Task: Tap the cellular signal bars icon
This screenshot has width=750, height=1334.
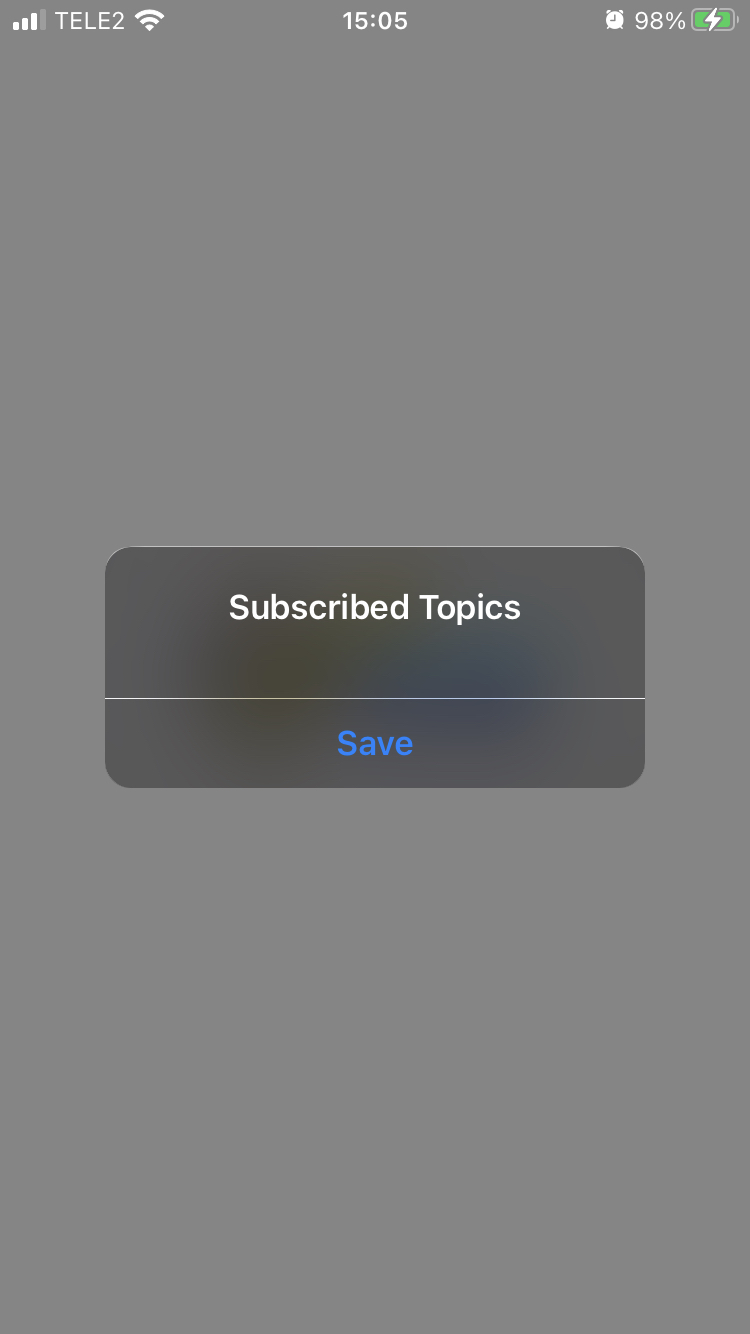Action: (x=28, y=19)
